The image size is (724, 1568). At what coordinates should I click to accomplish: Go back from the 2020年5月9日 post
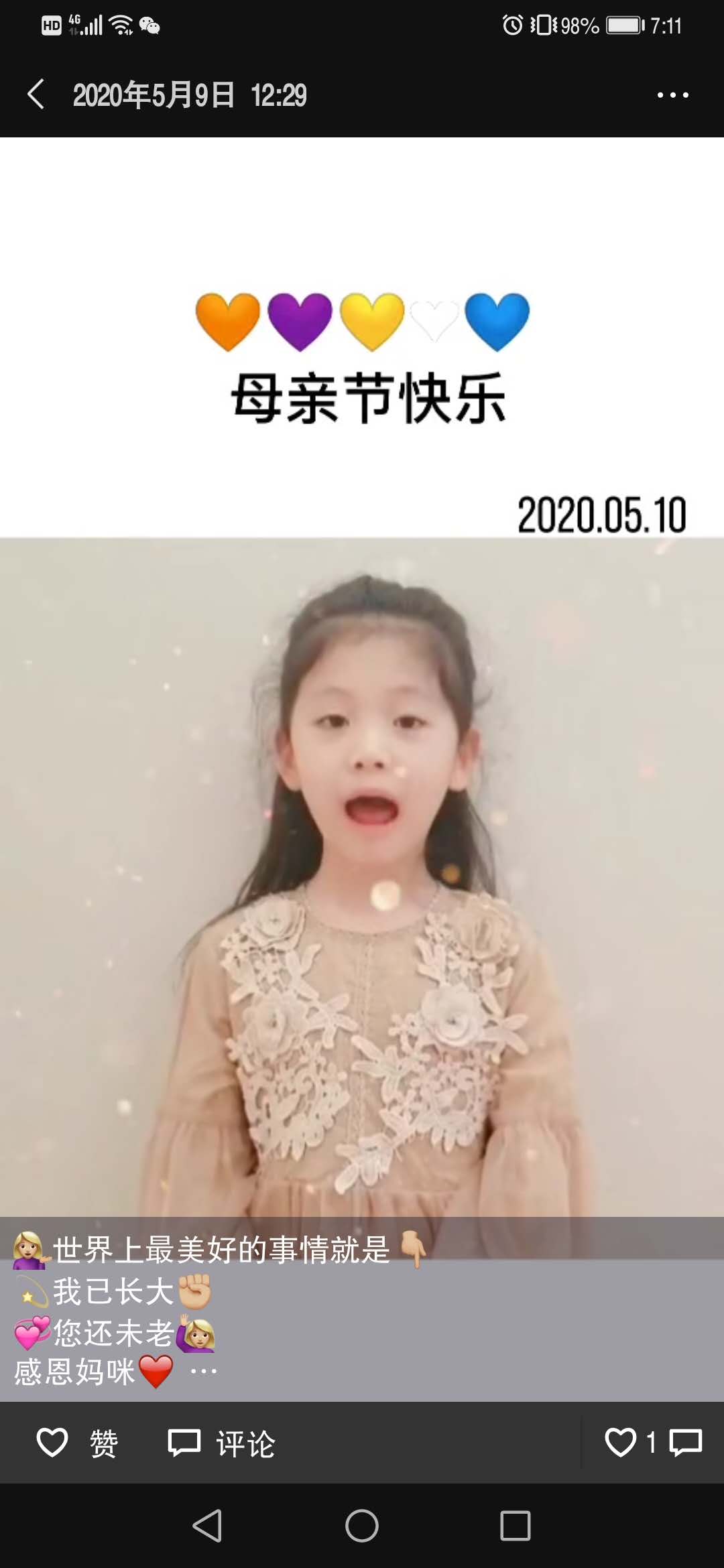(36, 94)
